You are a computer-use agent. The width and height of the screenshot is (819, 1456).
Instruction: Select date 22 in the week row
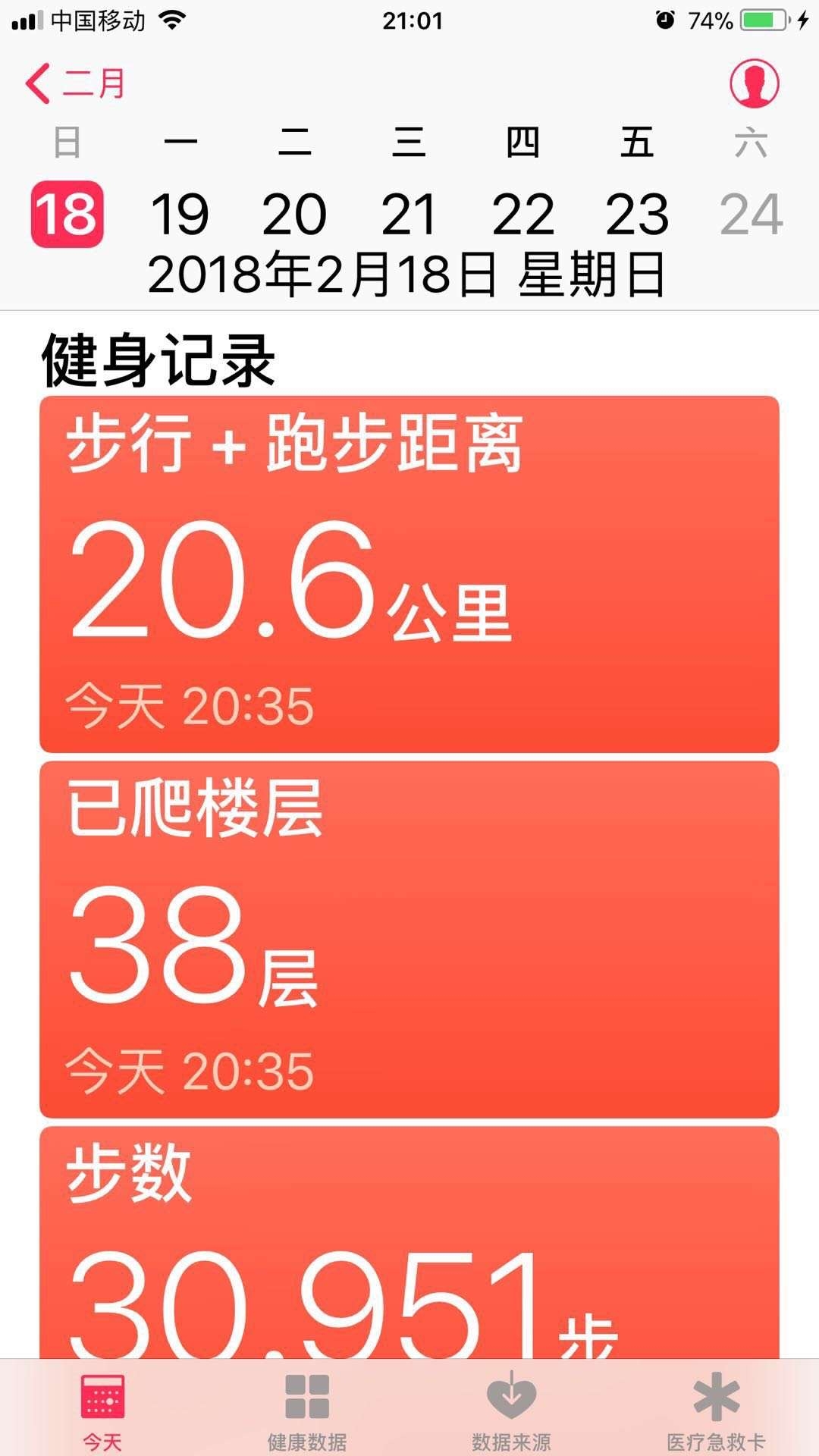522,215
